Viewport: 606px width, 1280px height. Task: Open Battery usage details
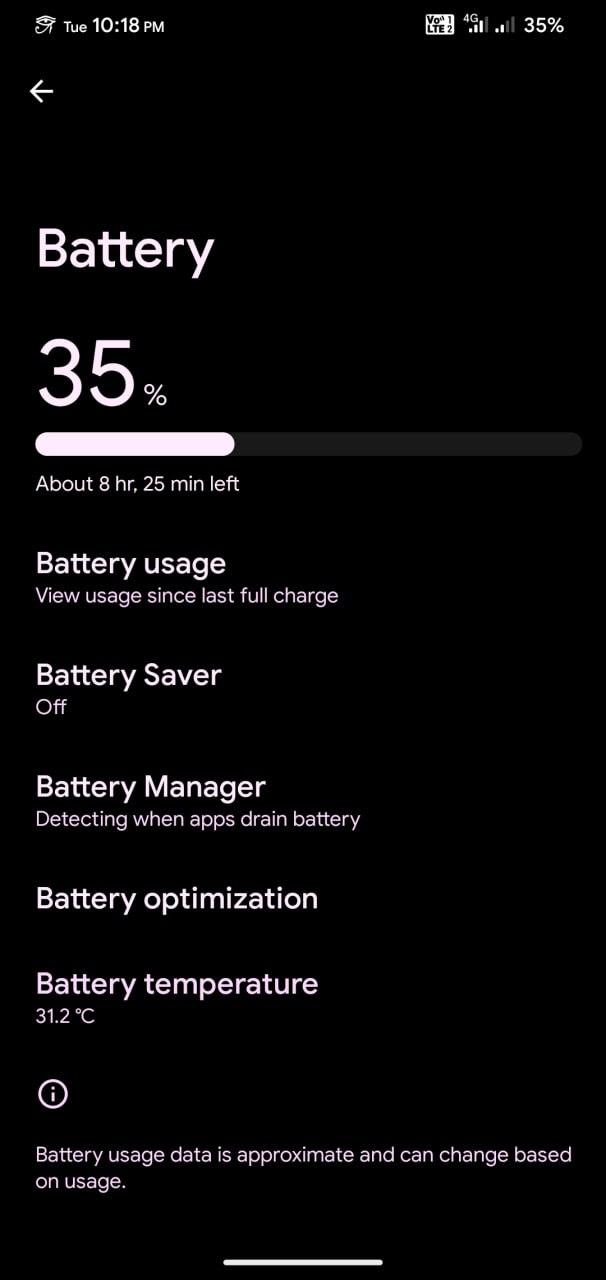pos(303,578)
